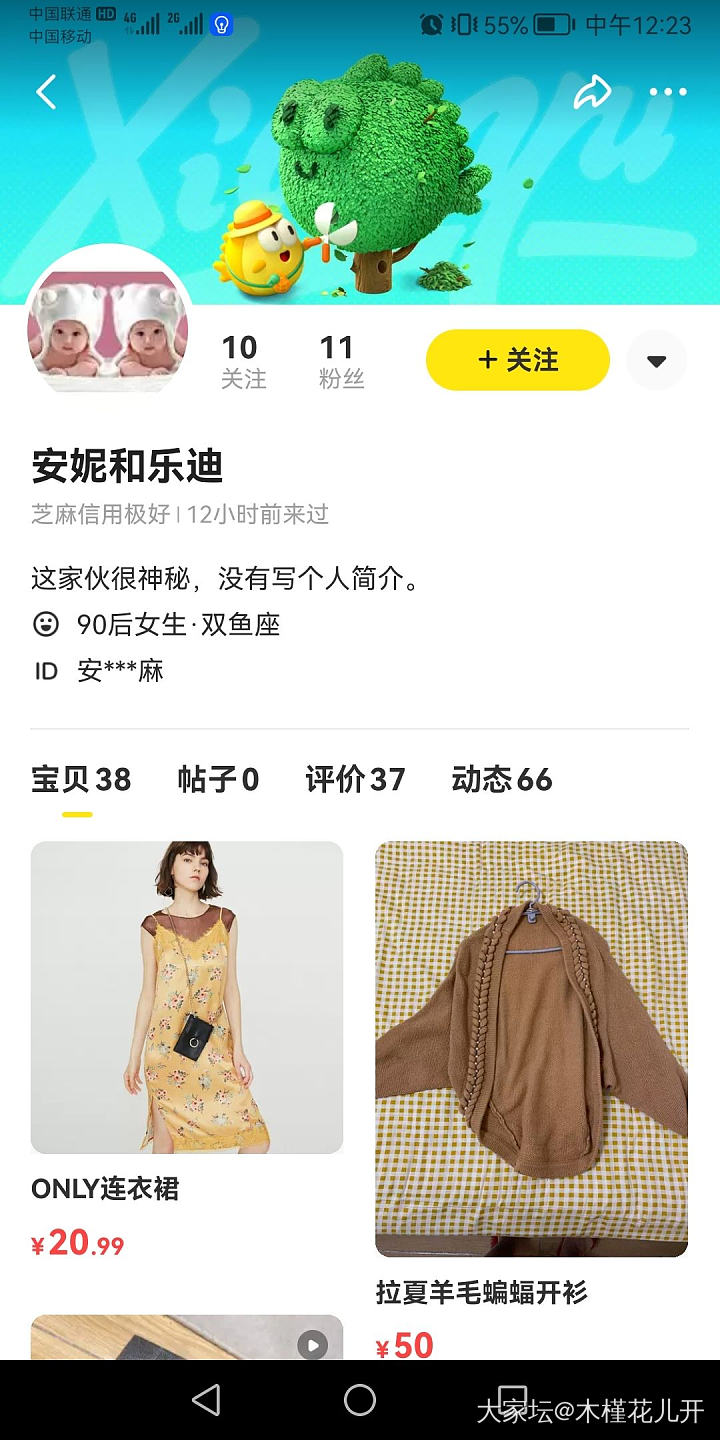Viewport: 720px width, 1440px height.
Task: Tap the system home button
Action: click(360, 1400)
